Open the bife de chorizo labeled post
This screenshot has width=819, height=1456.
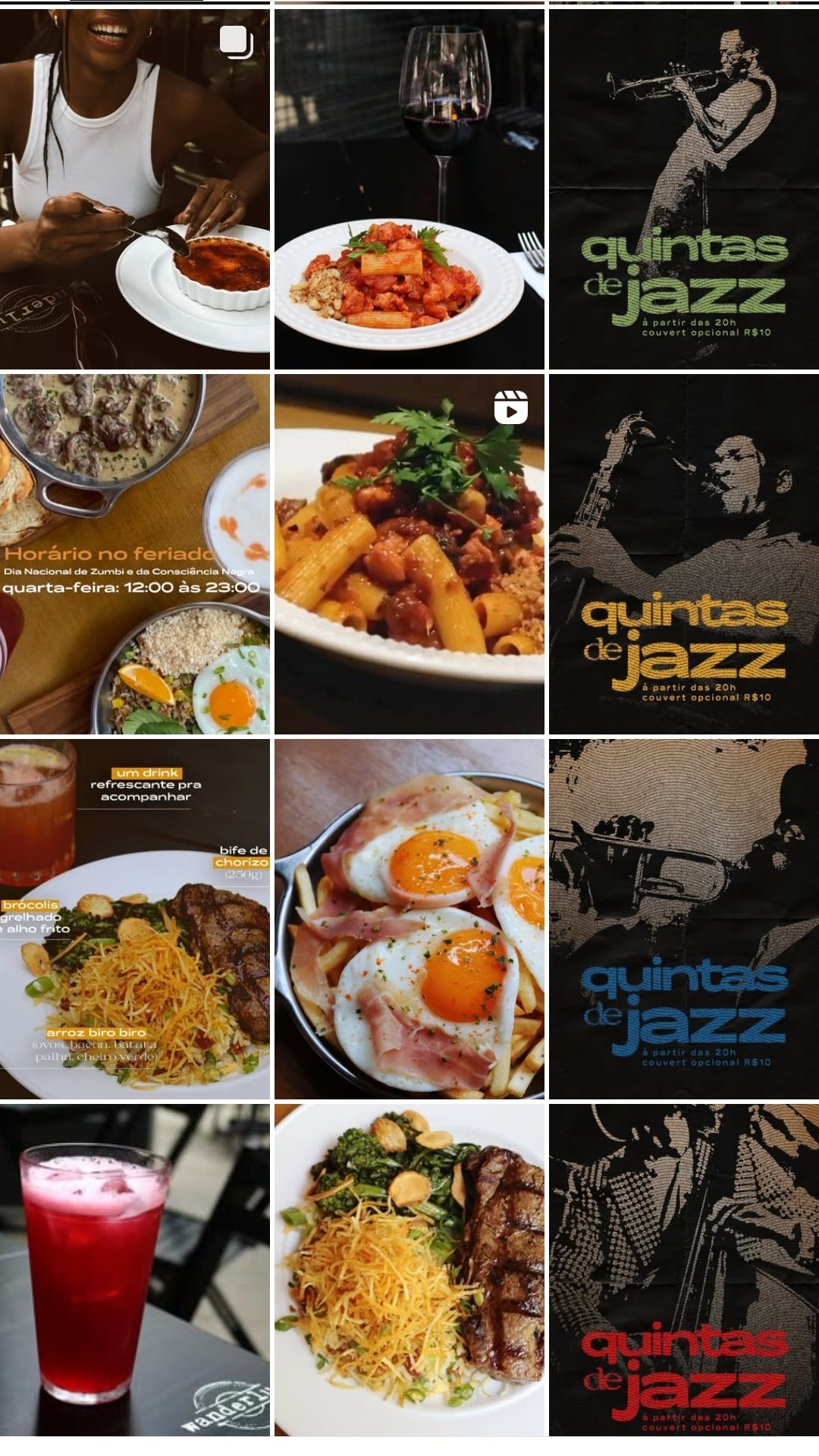point(134,919)
